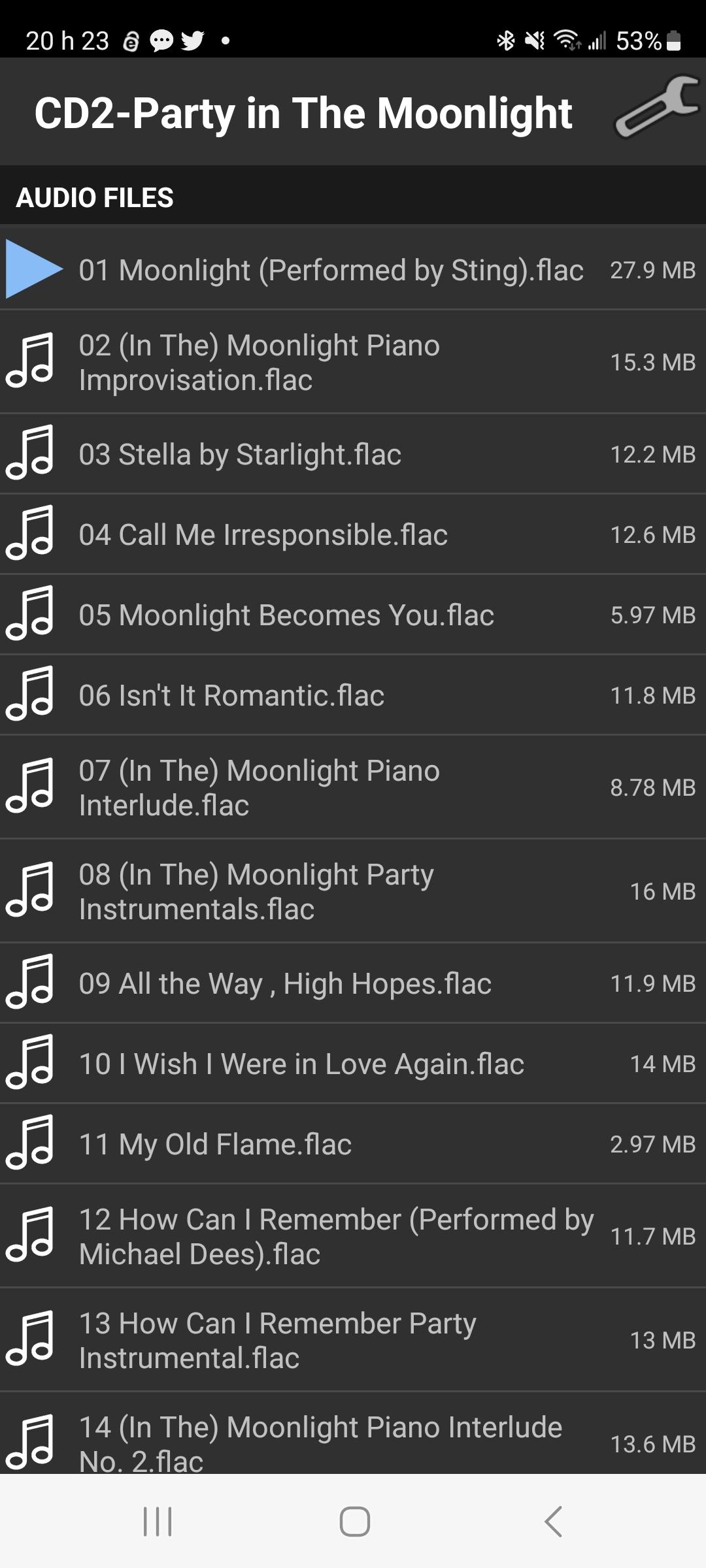Viewport: 706px width, 1568px height.
Task: Play 07 (In The) Moonlight Piano Interlude.flac
Action: coord(353,787)
